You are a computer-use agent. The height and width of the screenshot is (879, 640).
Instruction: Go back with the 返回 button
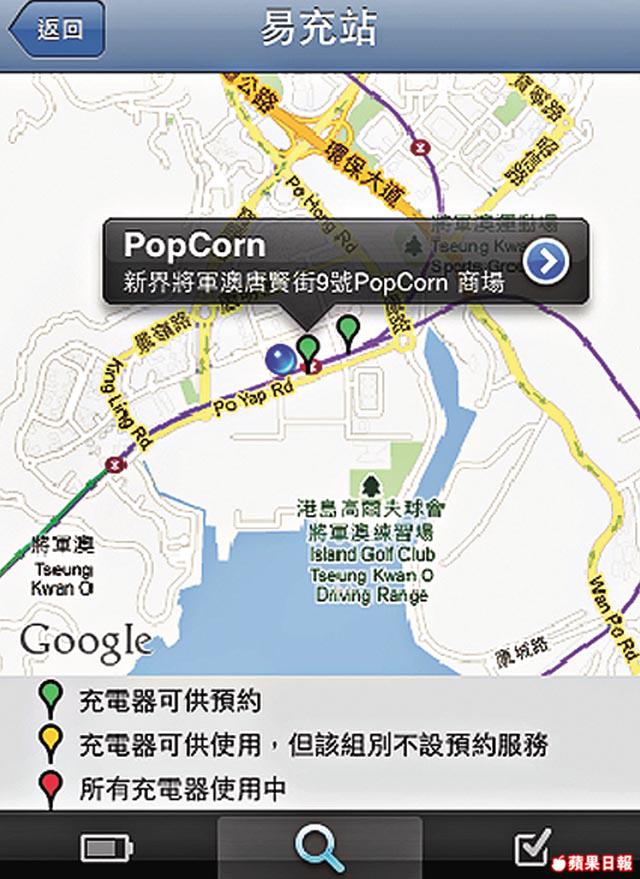tap(56, 30)
